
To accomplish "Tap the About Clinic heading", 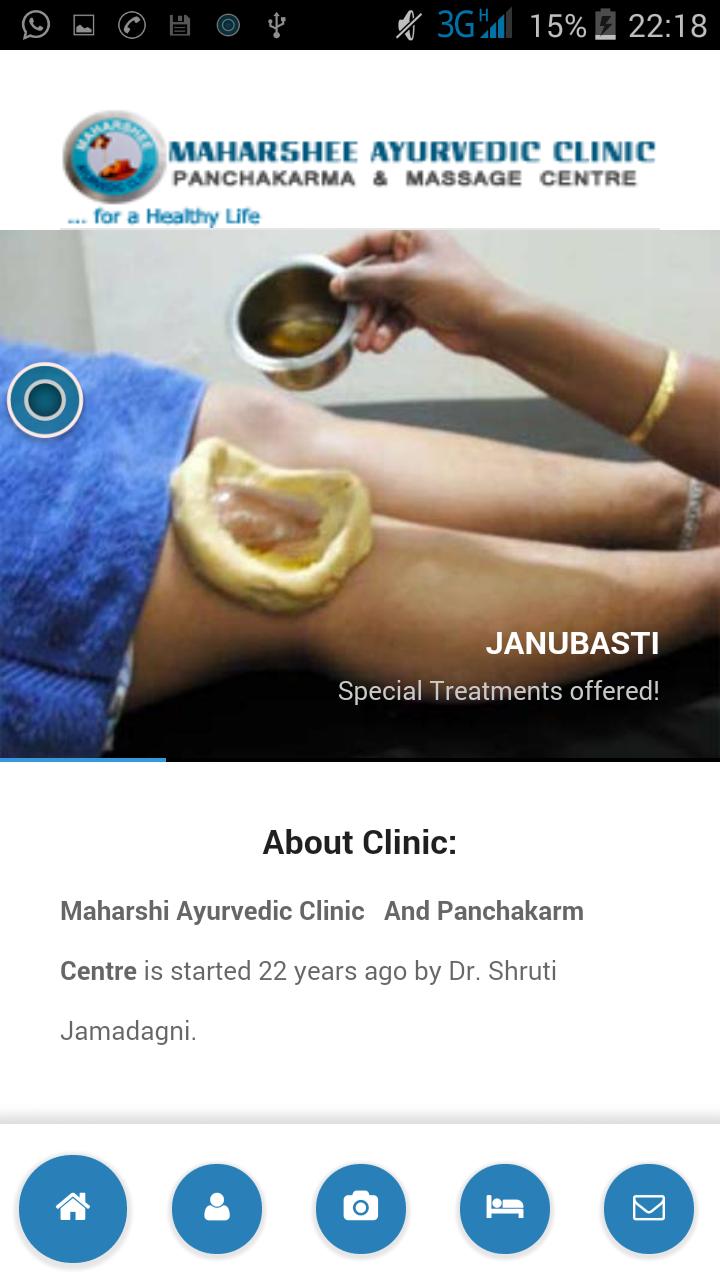I will point(358,843).
